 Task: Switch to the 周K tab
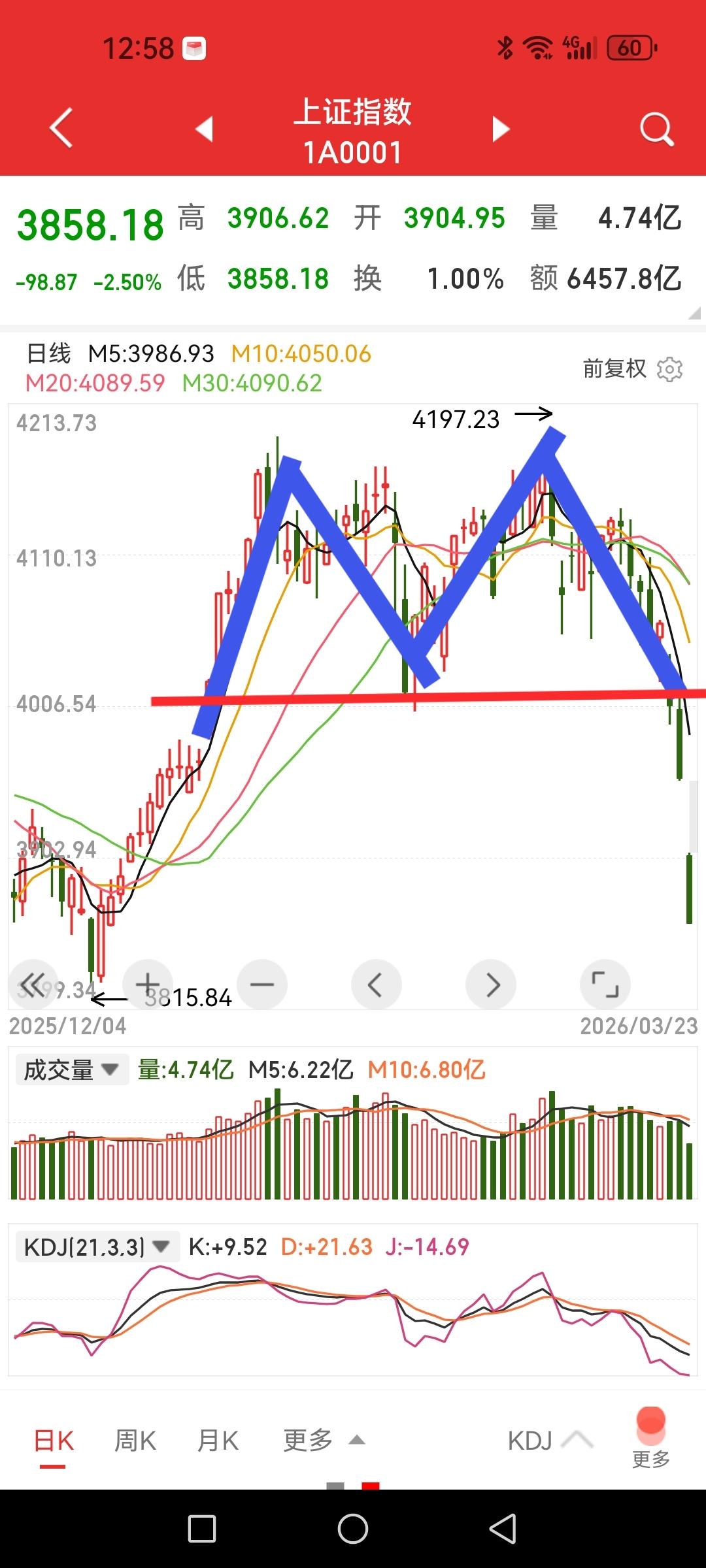[x=134, y=1440]
